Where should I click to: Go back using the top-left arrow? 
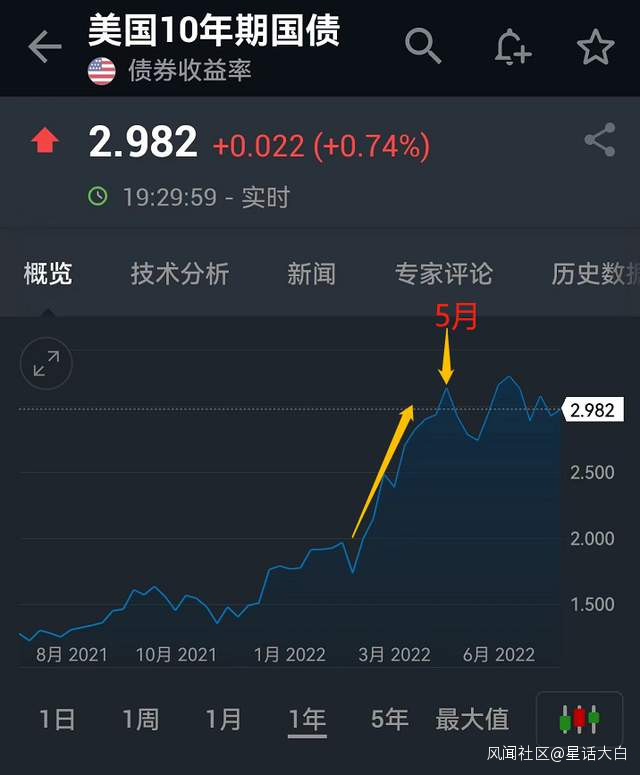pos(44,47)
